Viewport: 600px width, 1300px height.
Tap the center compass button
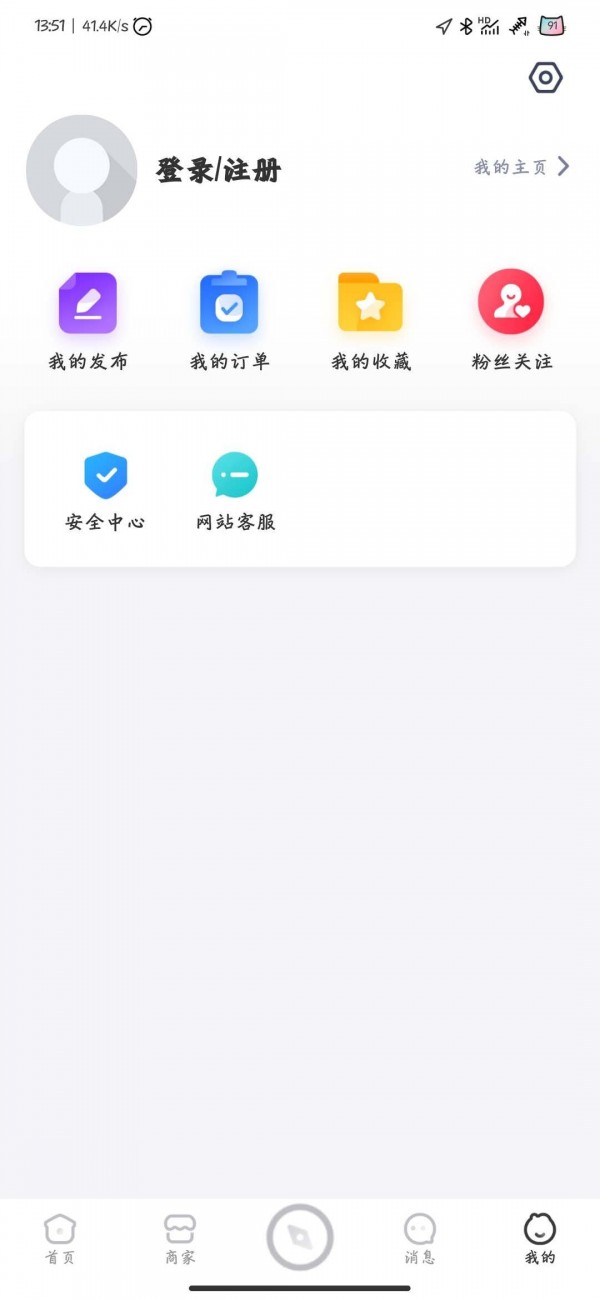[300, 1237]
